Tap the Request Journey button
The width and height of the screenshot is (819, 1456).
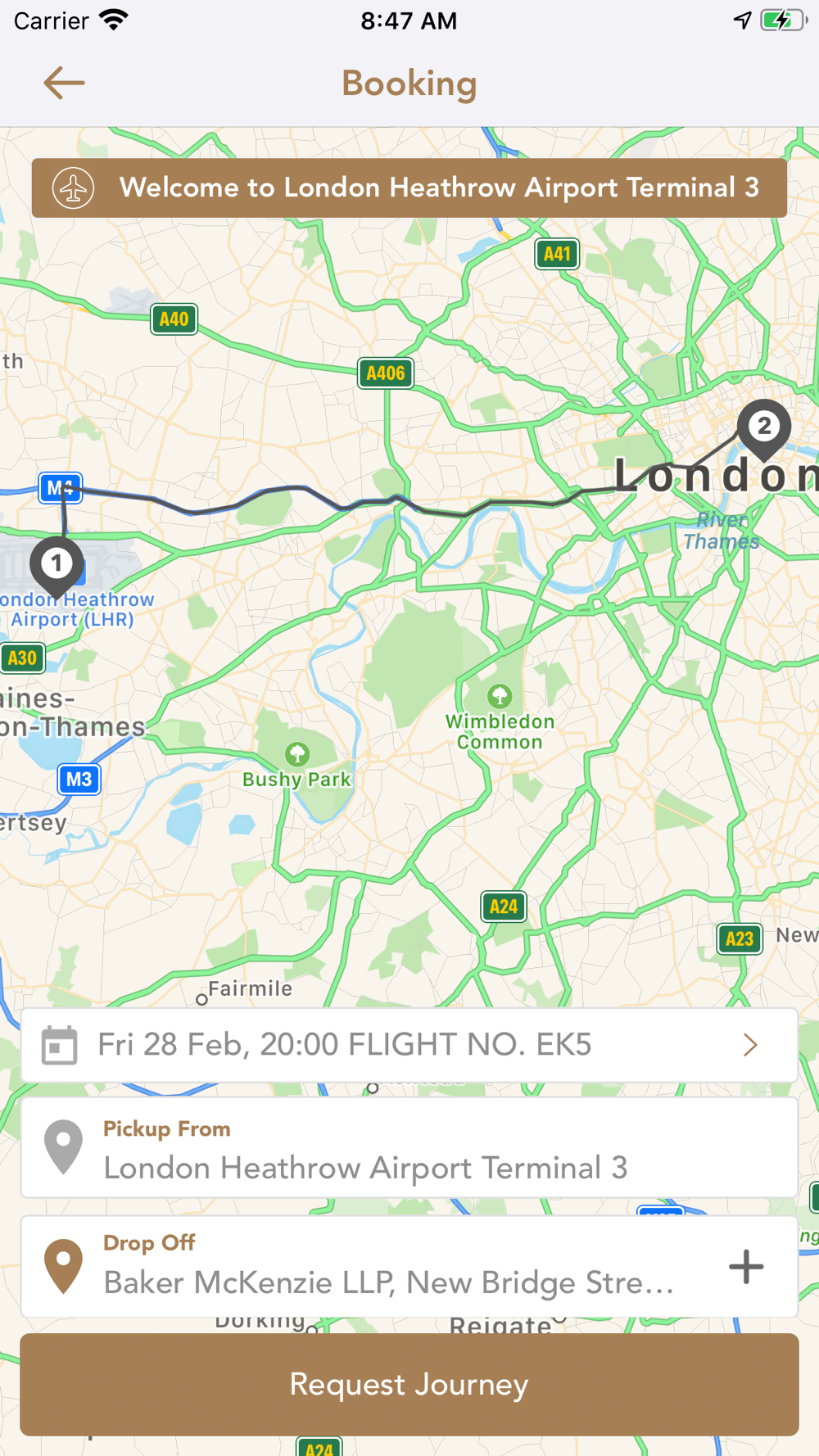coord(409,1384)
